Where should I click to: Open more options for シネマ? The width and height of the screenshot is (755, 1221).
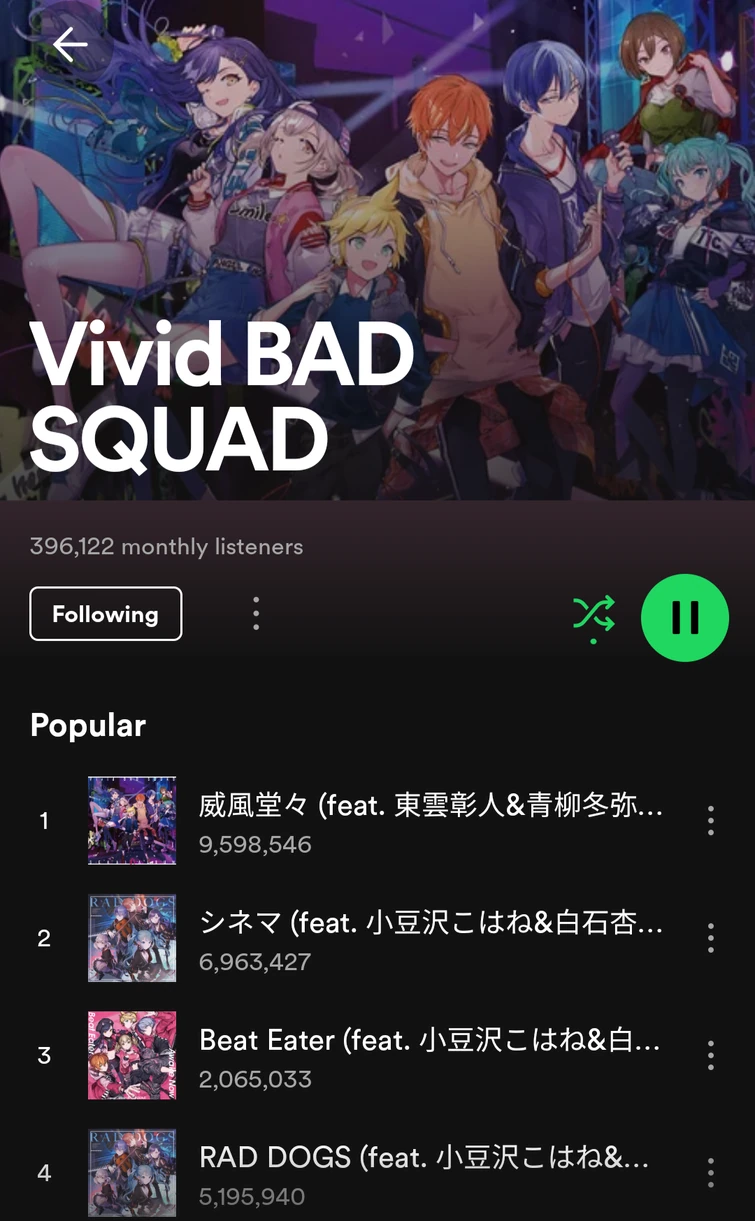tap(710, 938)
